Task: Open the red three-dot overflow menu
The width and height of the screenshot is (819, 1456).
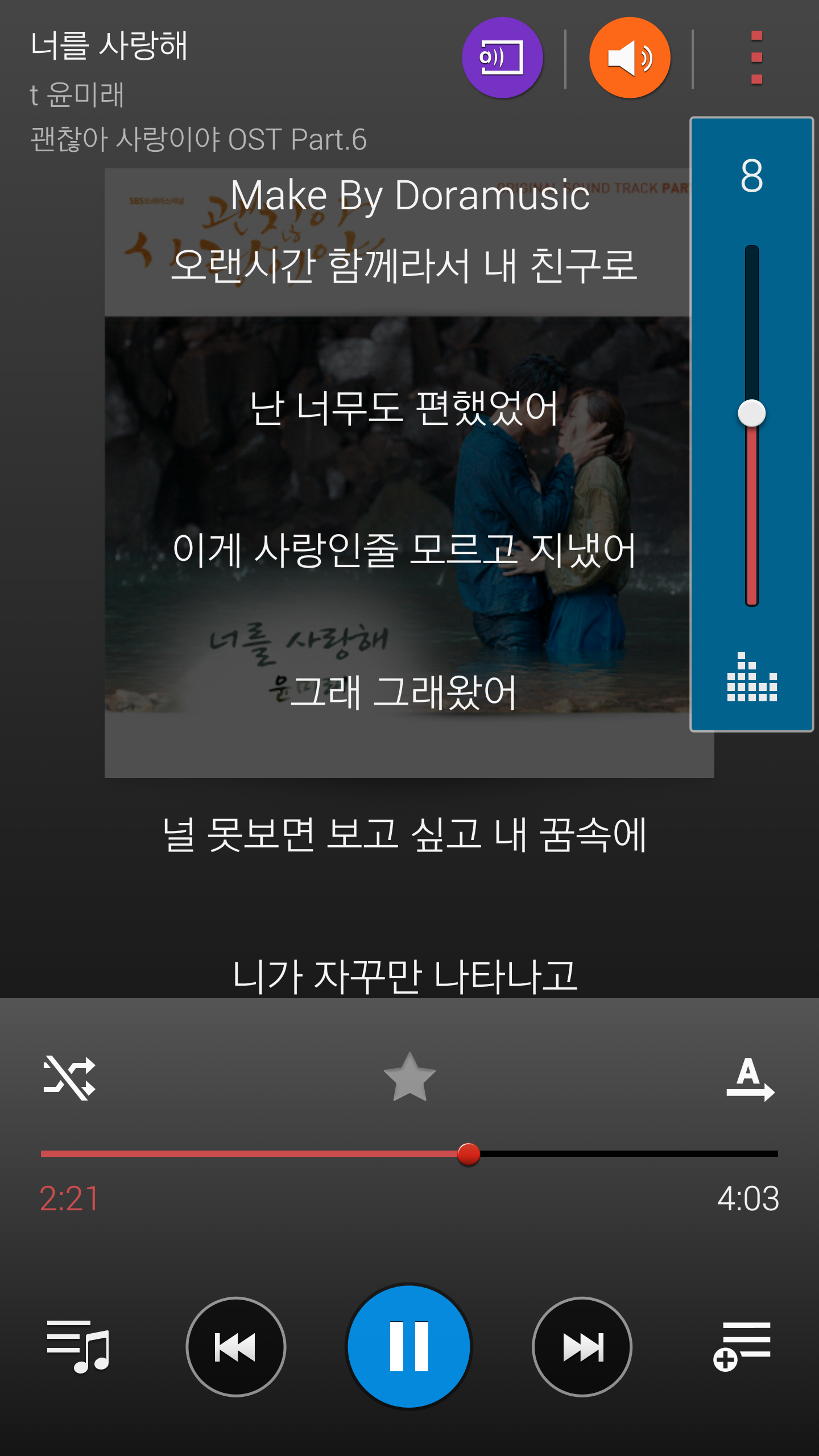Action: 756,57
